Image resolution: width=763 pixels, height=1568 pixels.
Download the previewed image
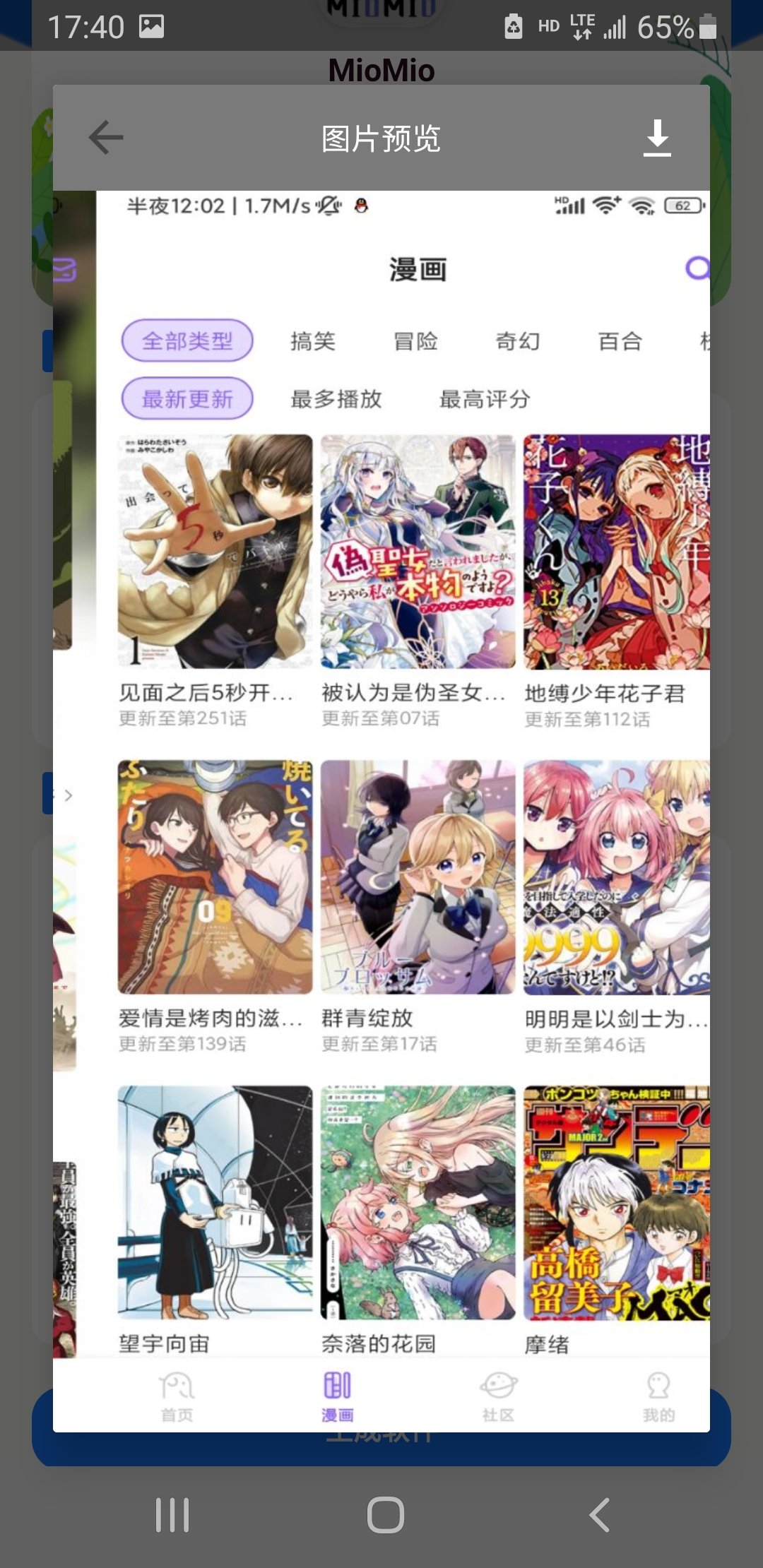[x=657, y=138]
